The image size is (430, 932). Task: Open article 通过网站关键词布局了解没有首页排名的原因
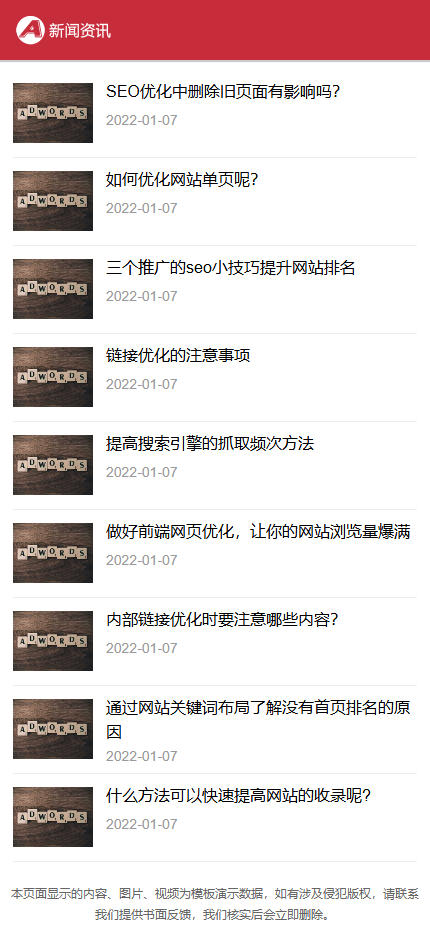pos(258,720)
